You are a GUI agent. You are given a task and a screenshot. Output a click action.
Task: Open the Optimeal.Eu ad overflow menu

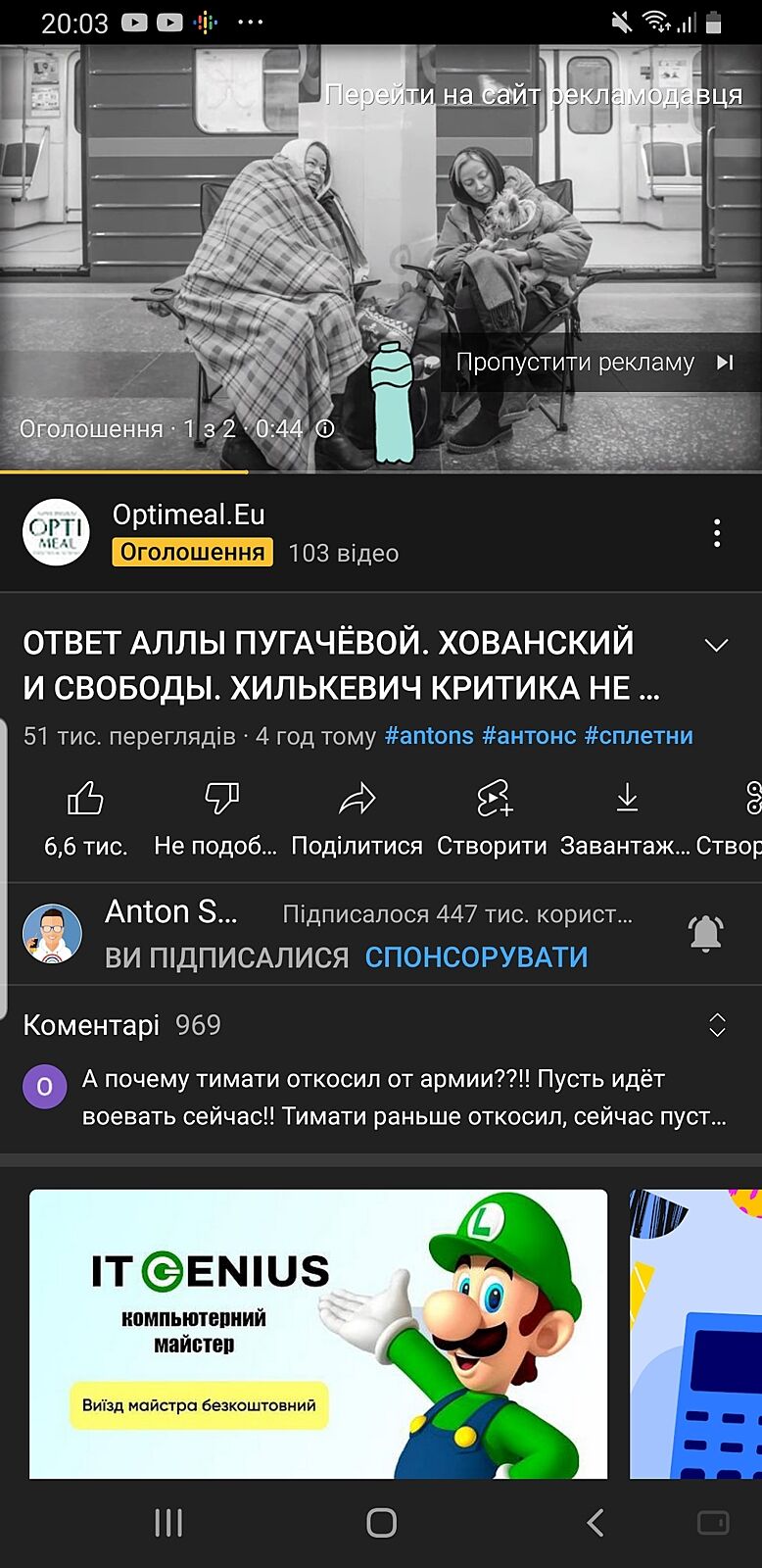[717, 533]
